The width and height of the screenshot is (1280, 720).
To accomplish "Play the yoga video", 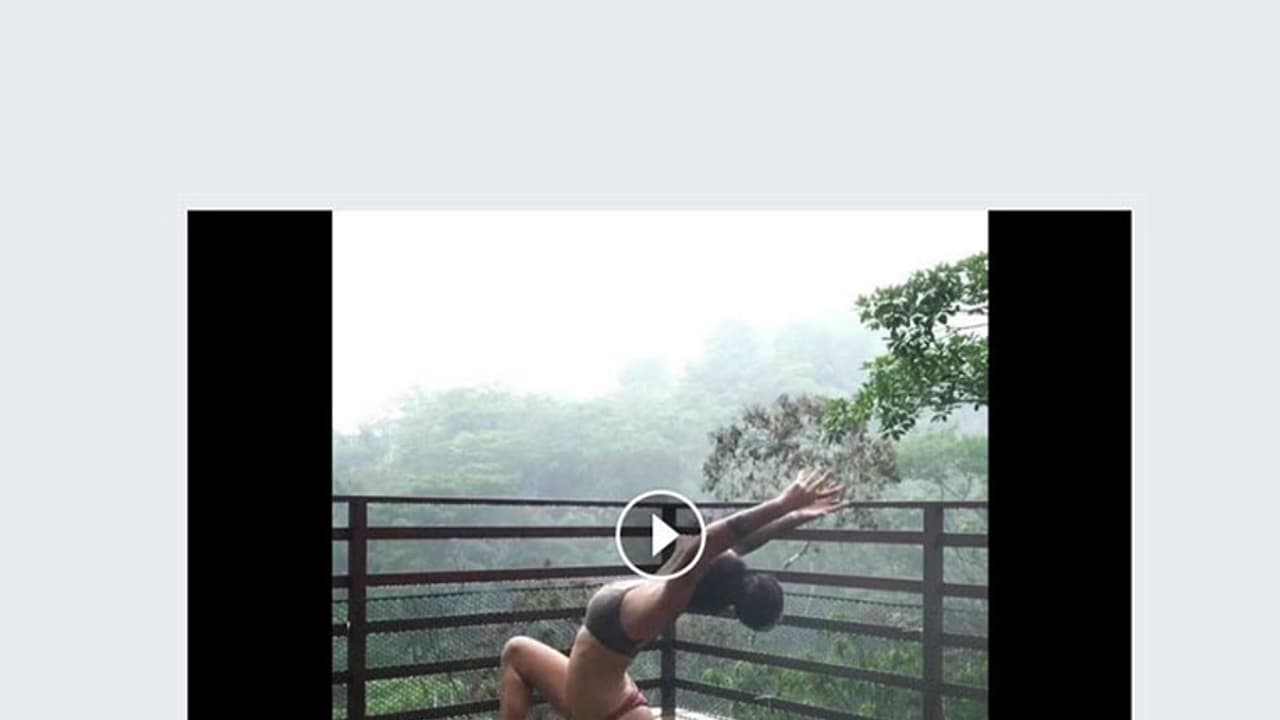I will (x=660, y=535).
